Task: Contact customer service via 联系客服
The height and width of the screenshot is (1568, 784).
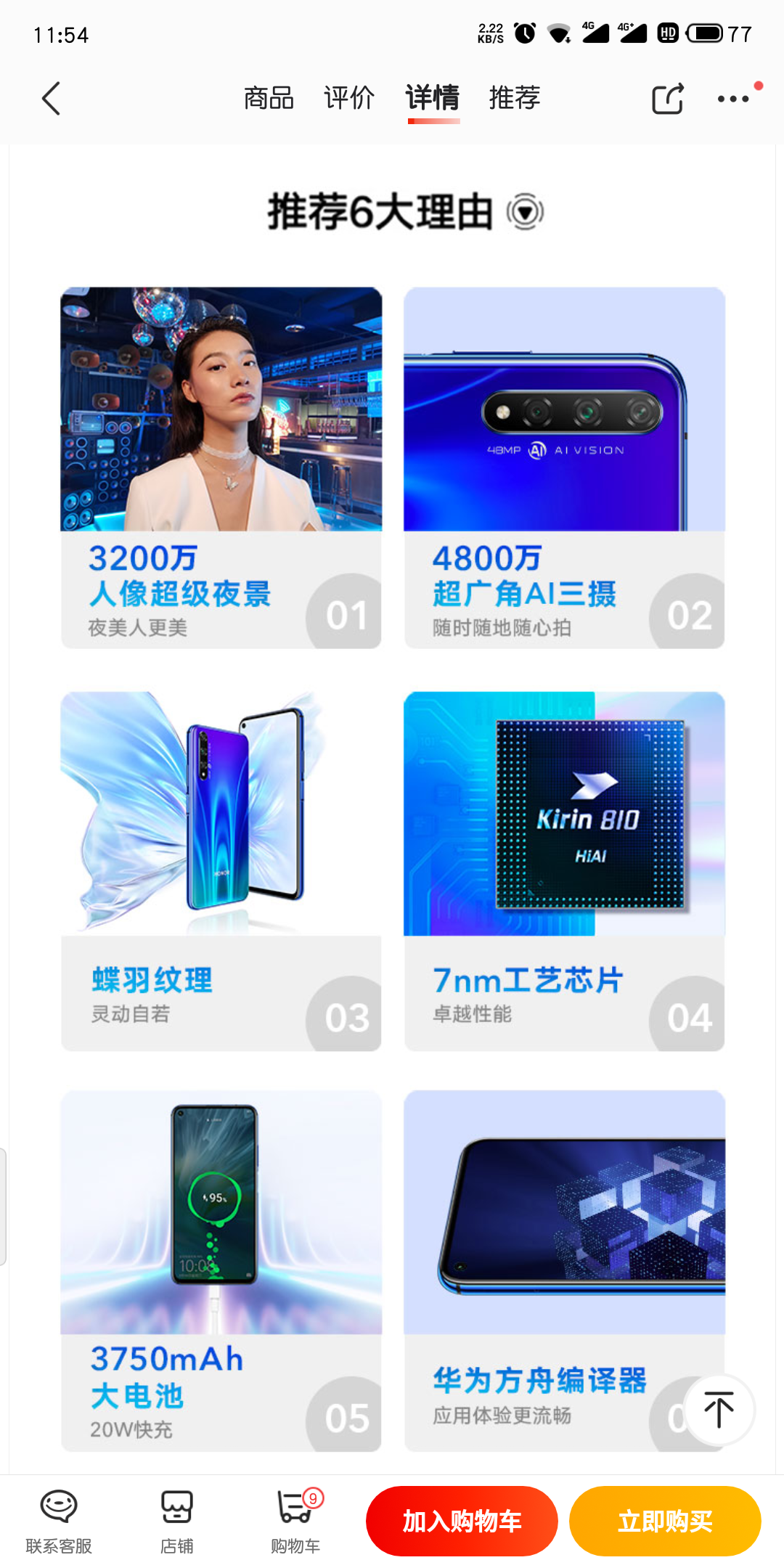Action: tap(59, 1521)
